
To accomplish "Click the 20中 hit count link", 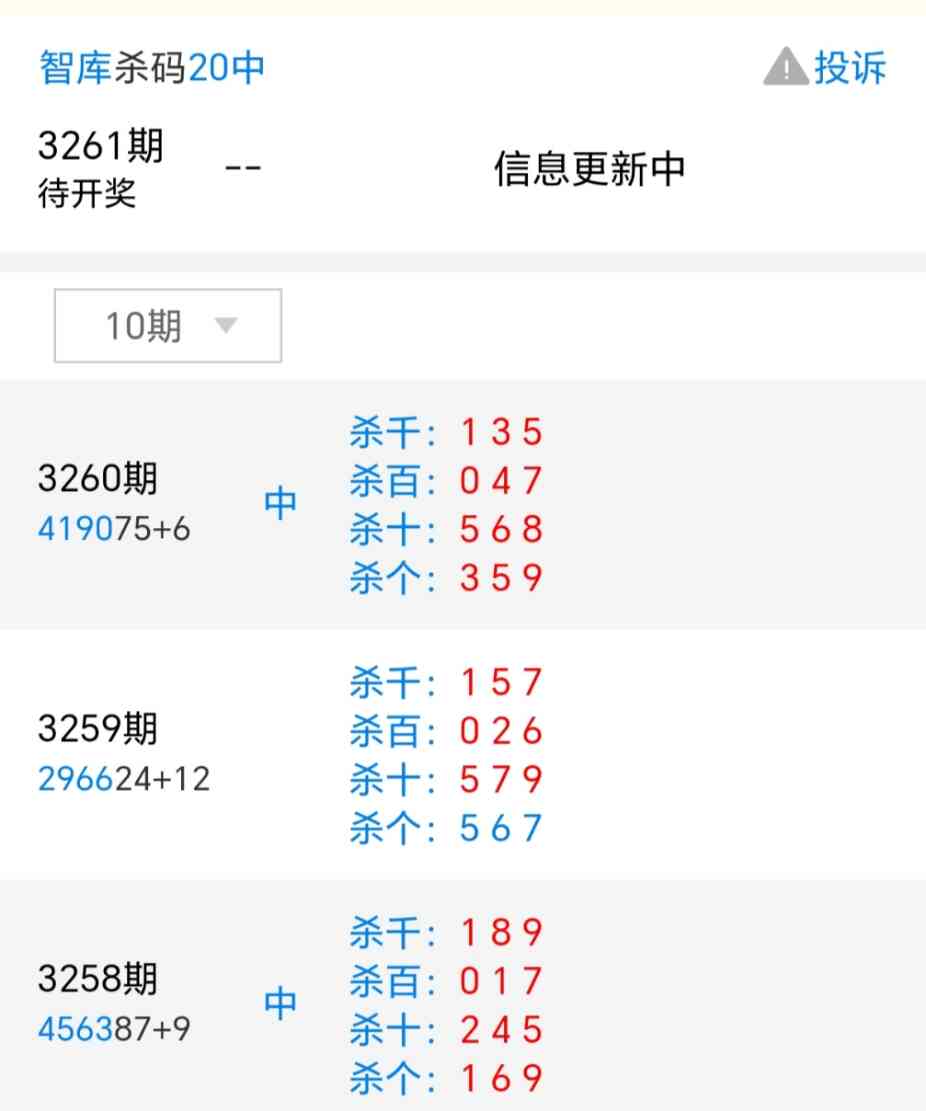I will [x=228, y=67].
